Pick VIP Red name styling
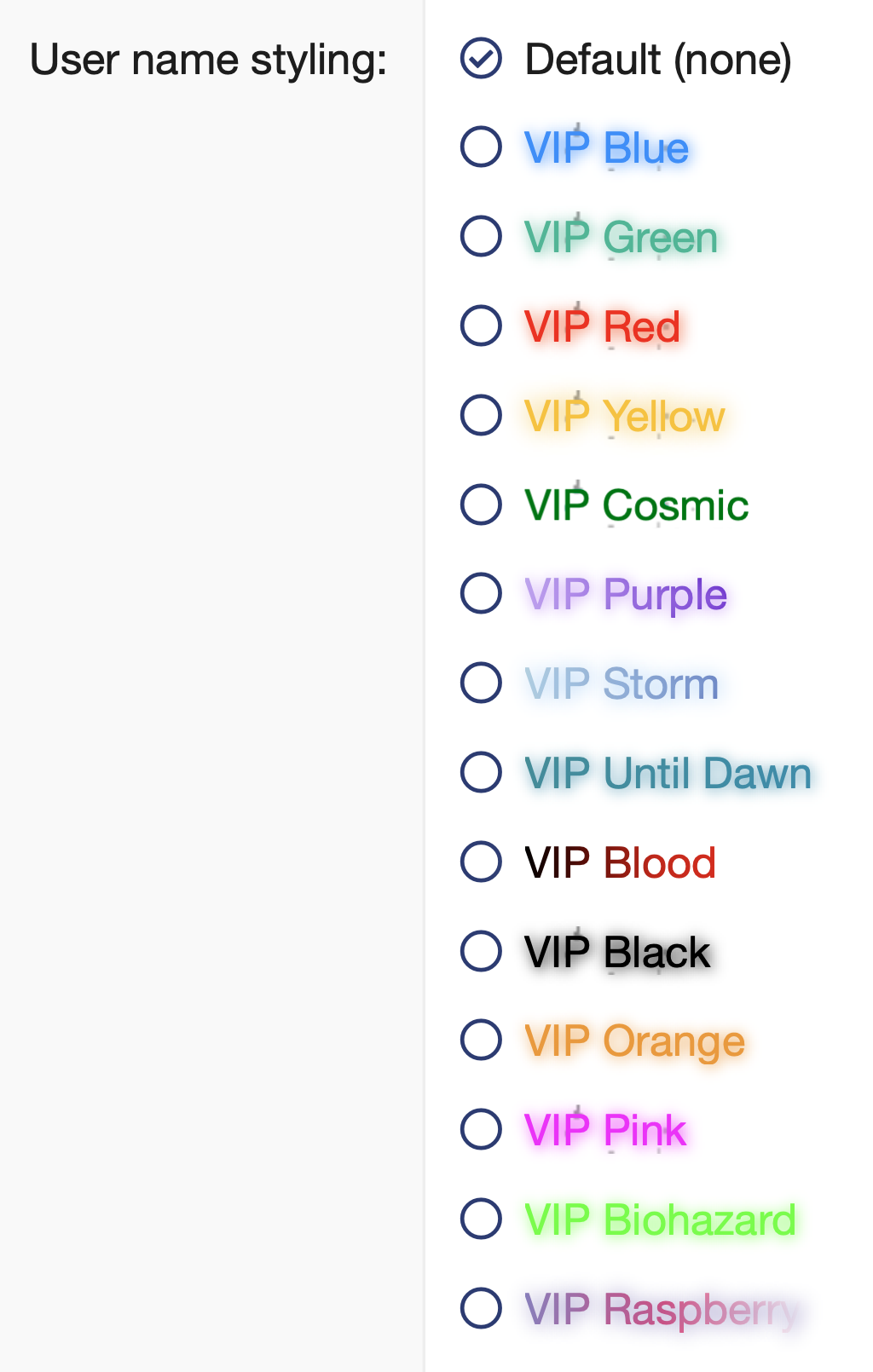Image resolution: width=873 pixels, height=1372 pixels. [481, 326]
